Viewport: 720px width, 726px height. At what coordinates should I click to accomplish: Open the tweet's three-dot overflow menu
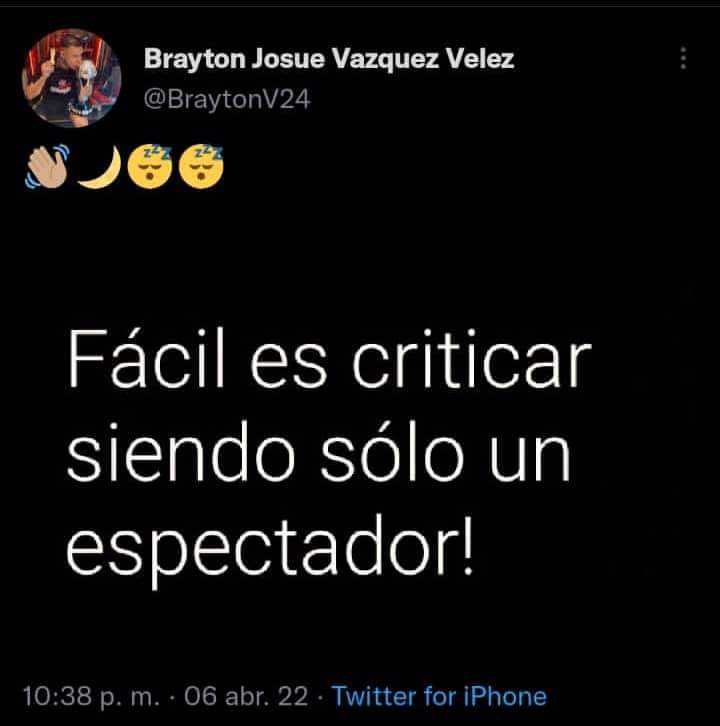pyautogui.click(x=684, y=58)
